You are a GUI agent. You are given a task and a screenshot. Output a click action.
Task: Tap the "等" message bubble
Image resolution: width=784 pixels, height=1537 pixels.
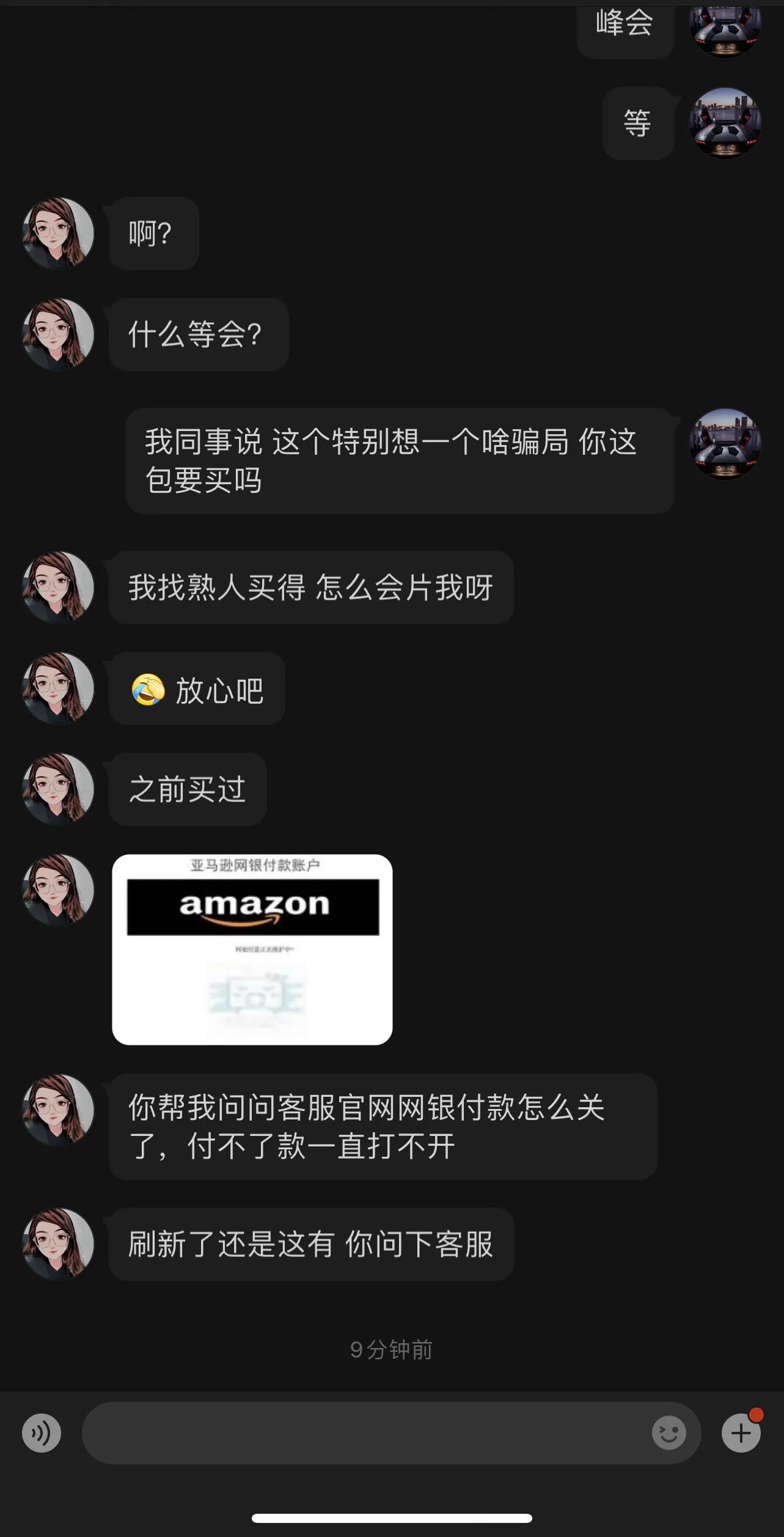(x=637, y=124)
